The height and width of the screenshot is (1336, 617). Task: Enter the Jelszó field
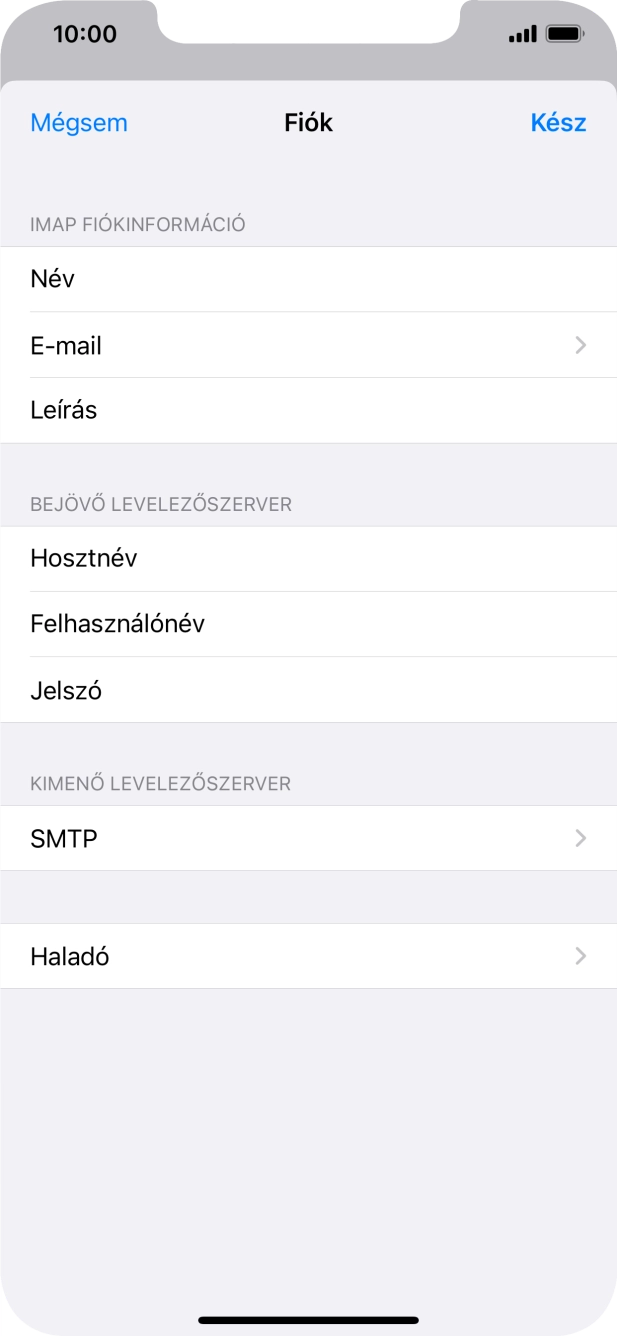pos(308,690)
